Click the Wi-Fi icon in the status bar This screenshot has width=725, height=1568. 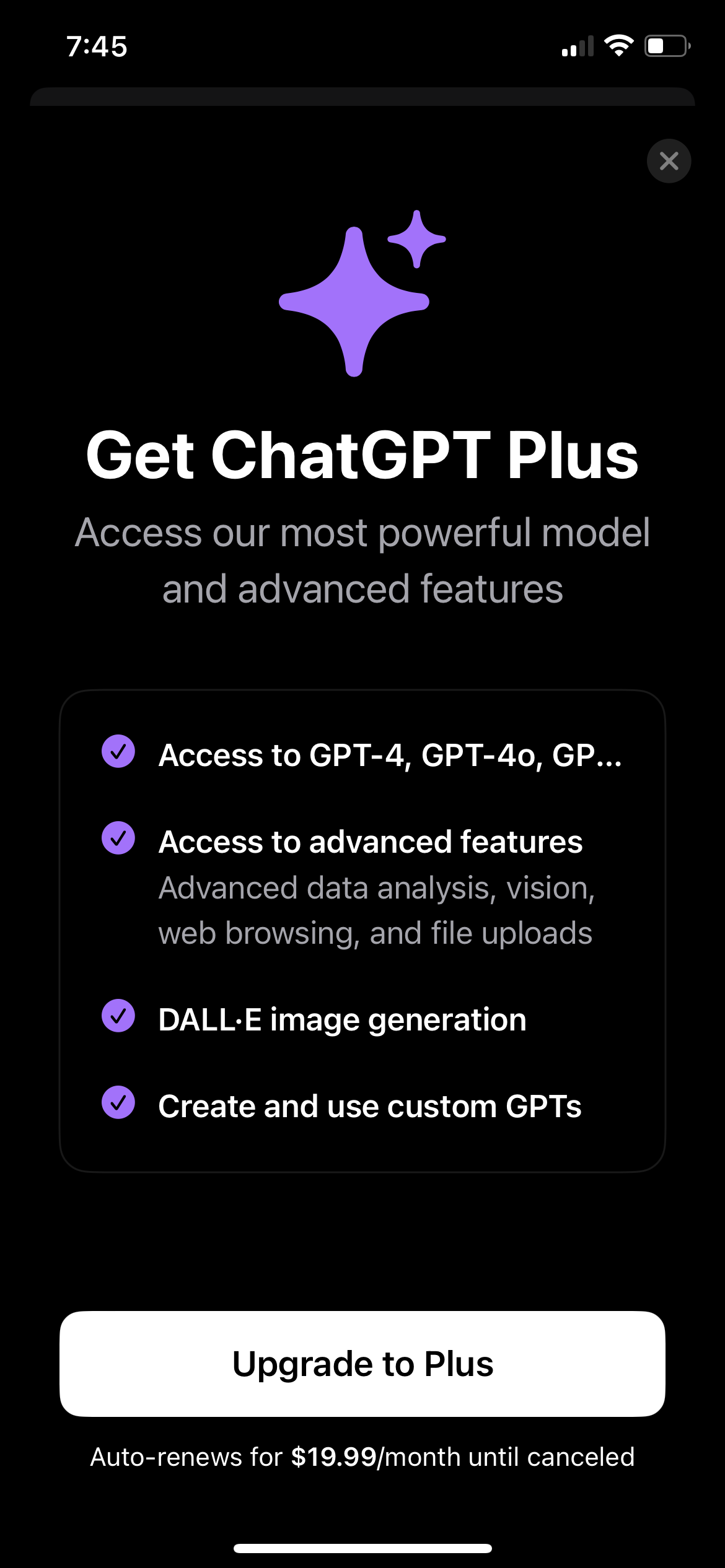click(618, 45)
